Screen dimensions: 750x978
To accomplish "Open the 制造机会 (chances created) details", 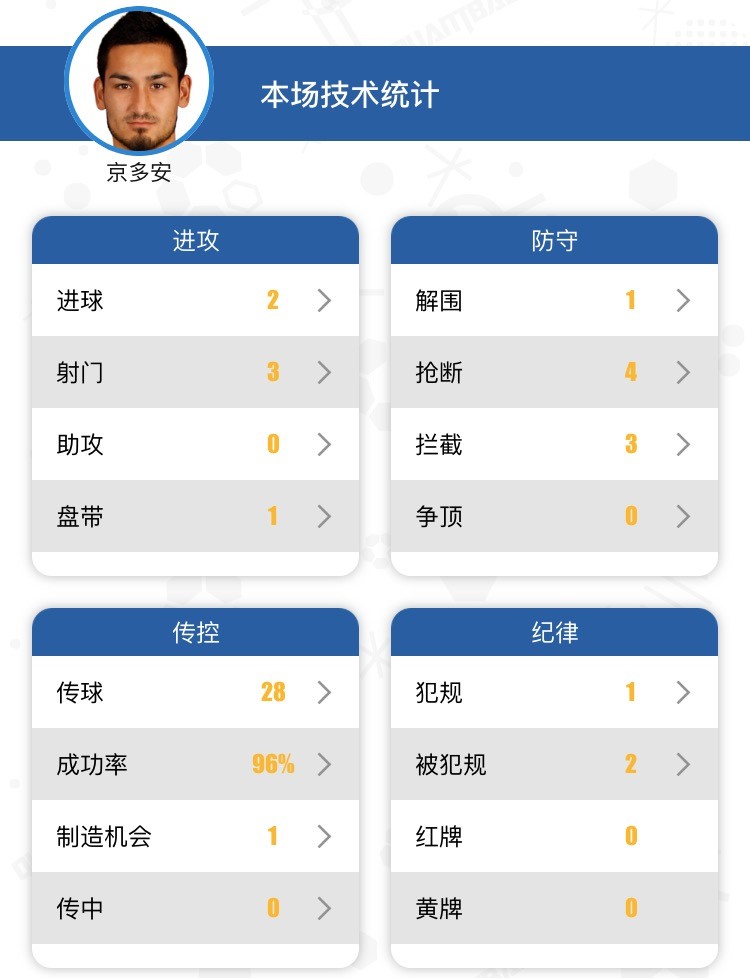I will click(324, 837).
